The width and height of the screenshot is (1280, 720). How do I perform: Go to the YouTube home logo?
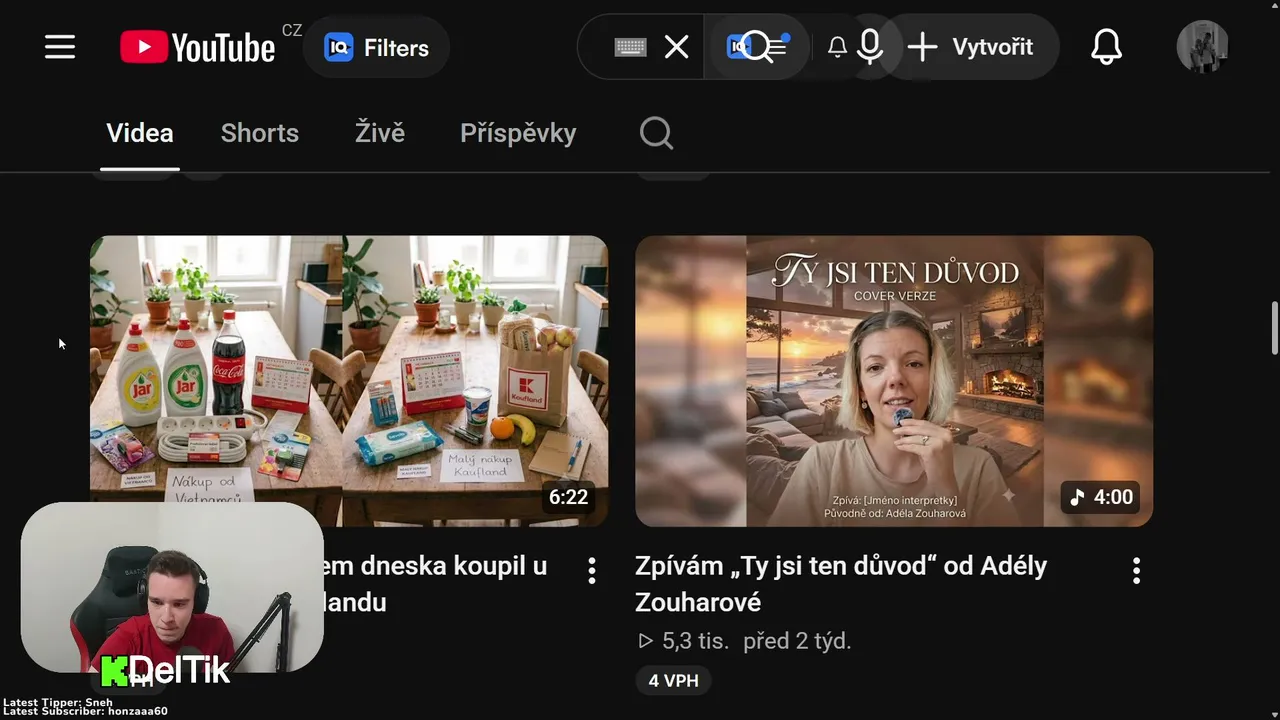(x=198, y=47)
